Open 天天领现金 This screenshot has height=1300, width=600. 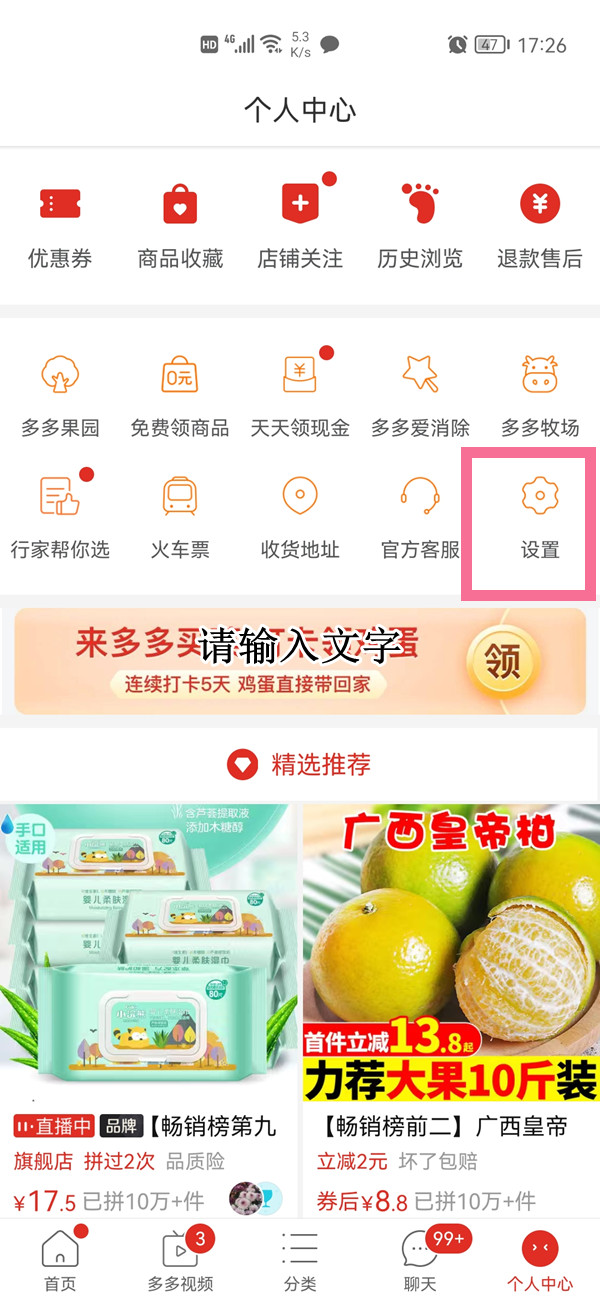click(300, 395)
